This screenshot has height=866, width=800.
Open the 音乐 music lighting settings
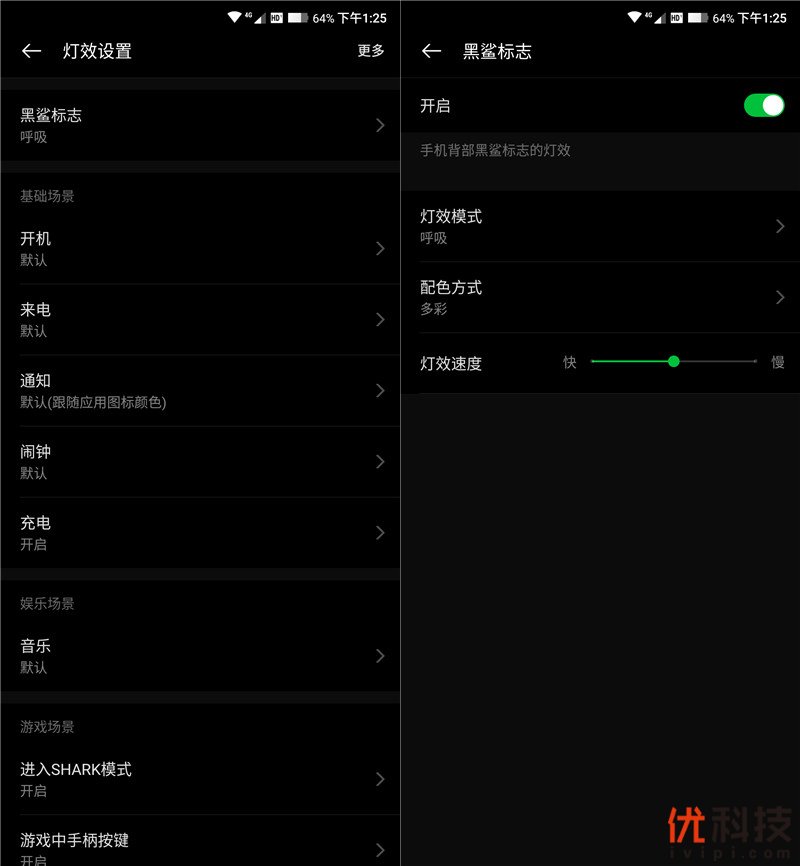click(x=200, y=656)
